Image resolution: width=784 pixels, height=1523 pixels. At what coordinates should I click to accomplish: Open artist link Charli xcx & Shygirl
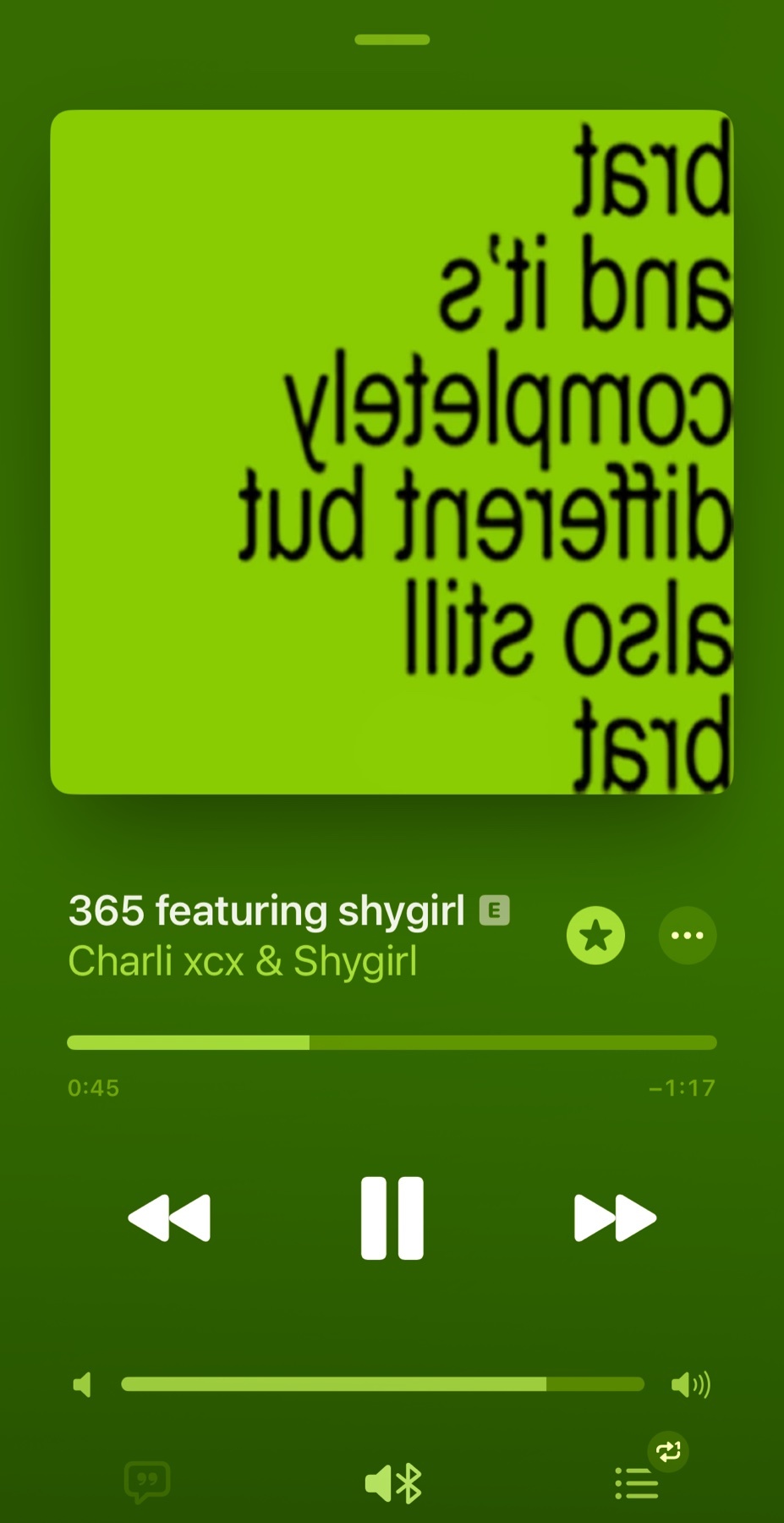click(243, 961)
